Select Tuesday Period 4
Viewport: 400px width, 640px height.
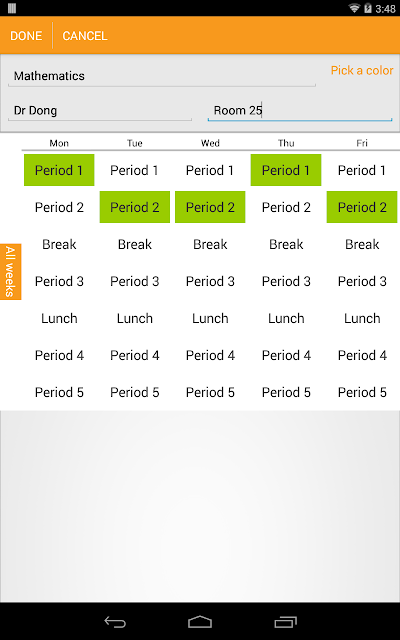click(135, 355)
